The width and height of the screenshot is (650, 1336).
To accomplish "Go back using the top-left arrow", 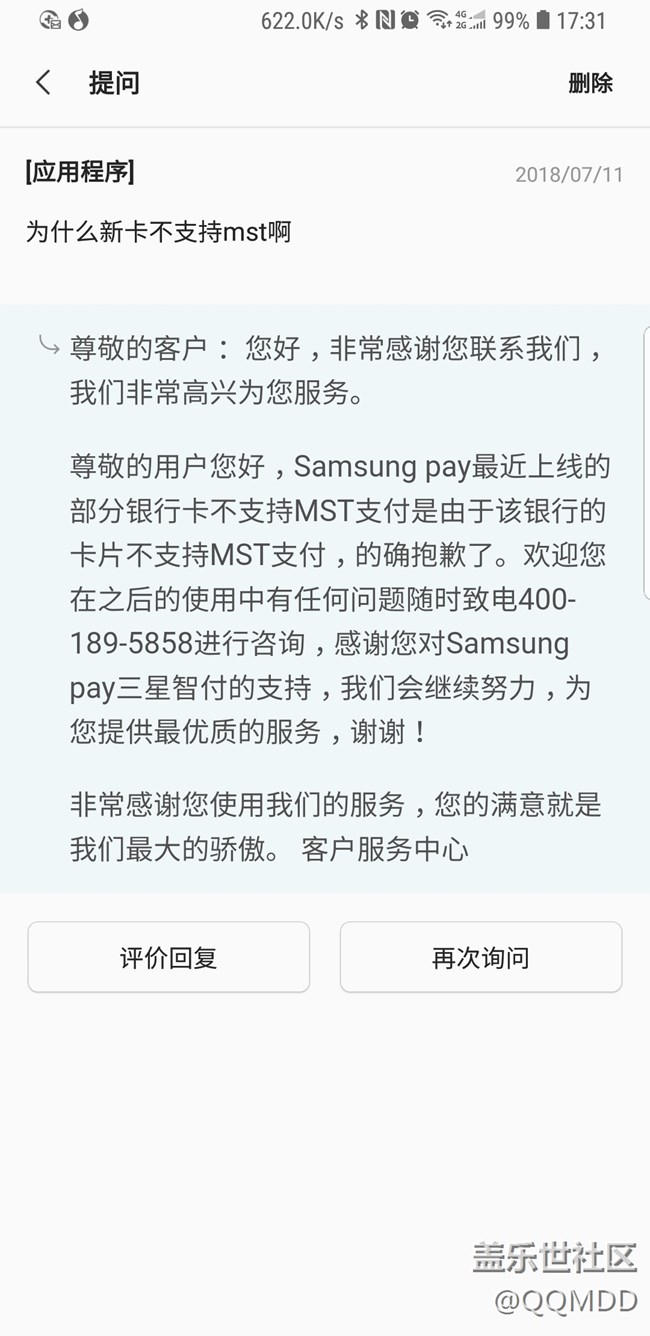I will point(43,83).
